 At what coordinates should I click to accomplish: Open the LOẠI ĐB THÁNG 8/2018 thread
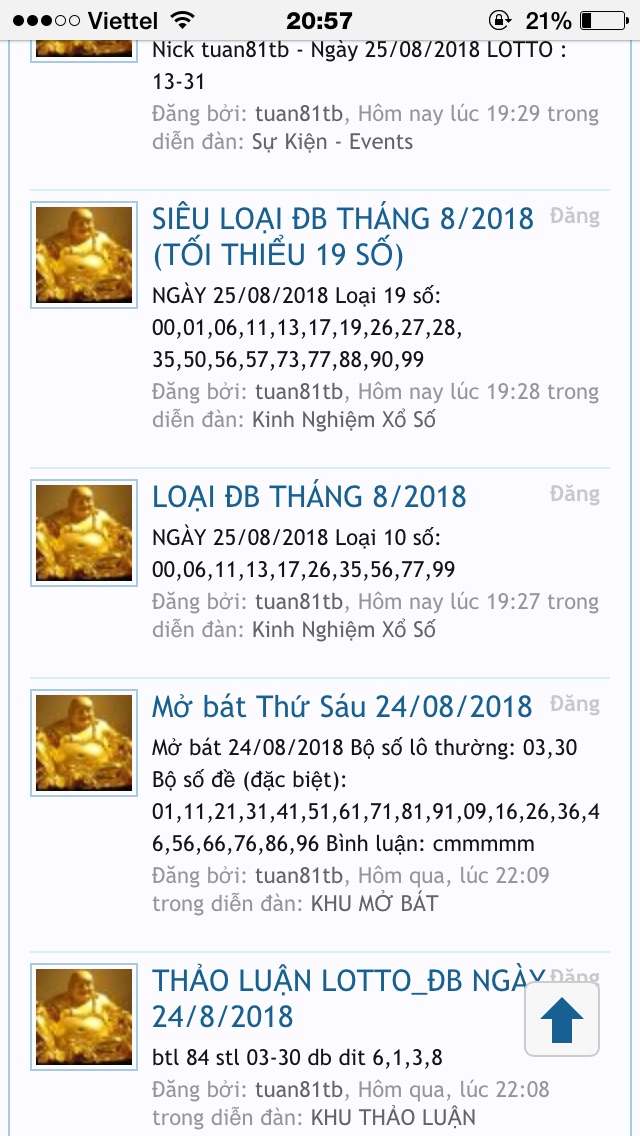pyautogui.click(x=309, y=497)
